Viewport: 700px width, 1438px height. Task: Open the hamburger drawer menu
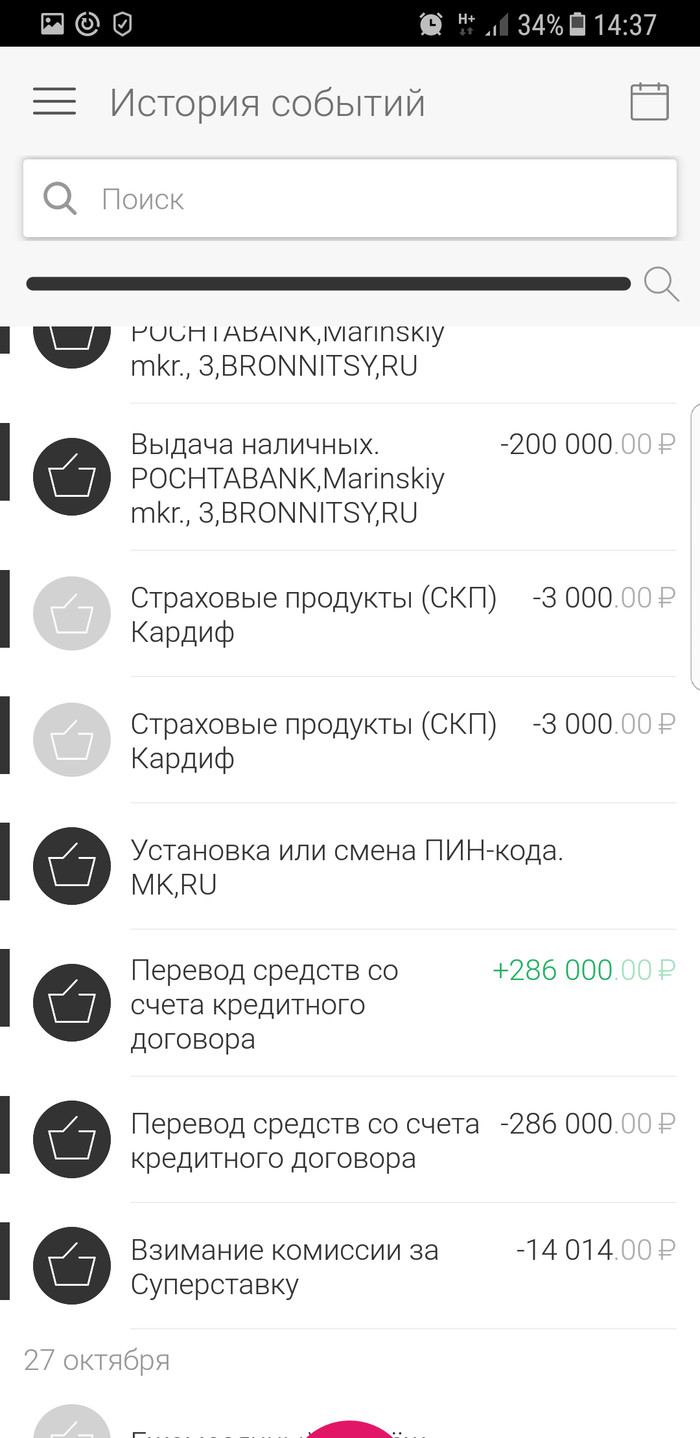point(54,102)
